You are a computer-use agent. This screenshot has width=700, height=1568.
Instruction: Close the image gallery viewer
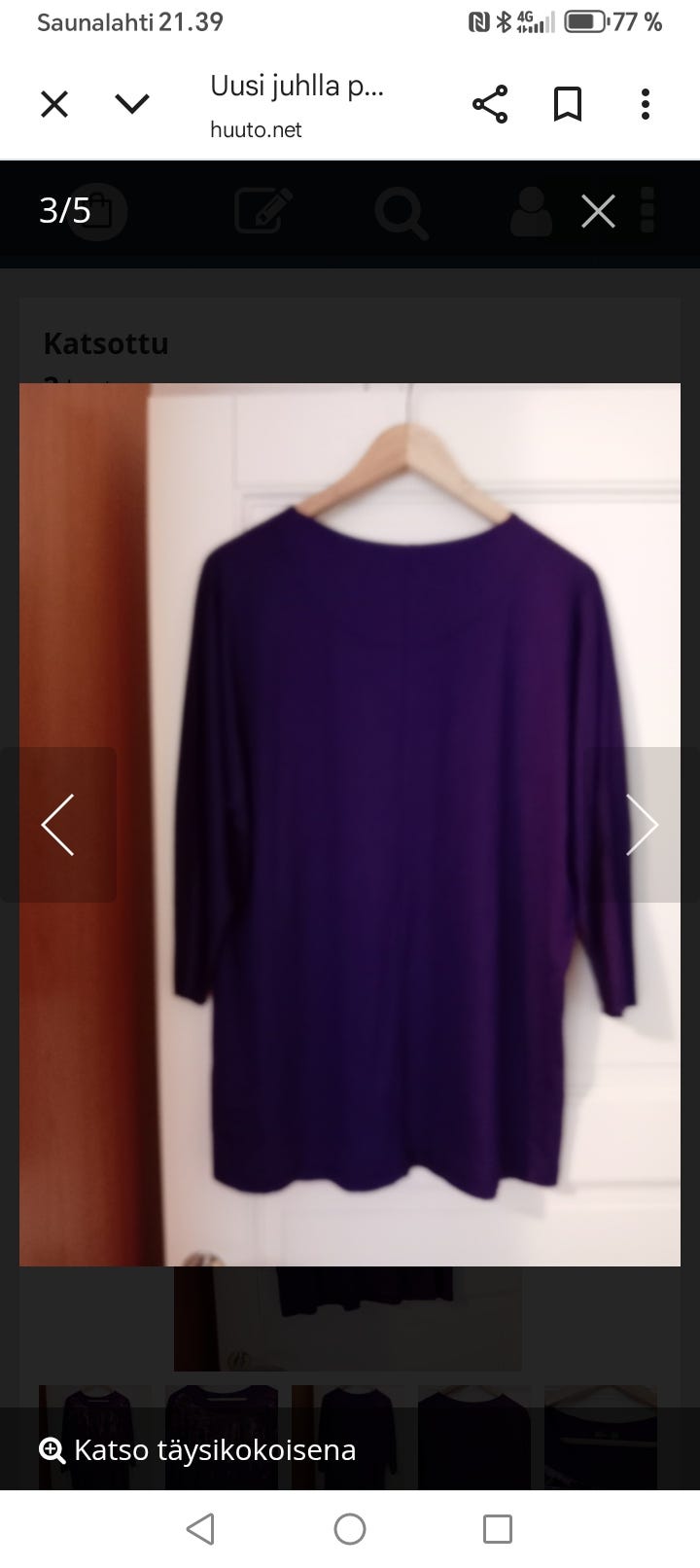598,211
